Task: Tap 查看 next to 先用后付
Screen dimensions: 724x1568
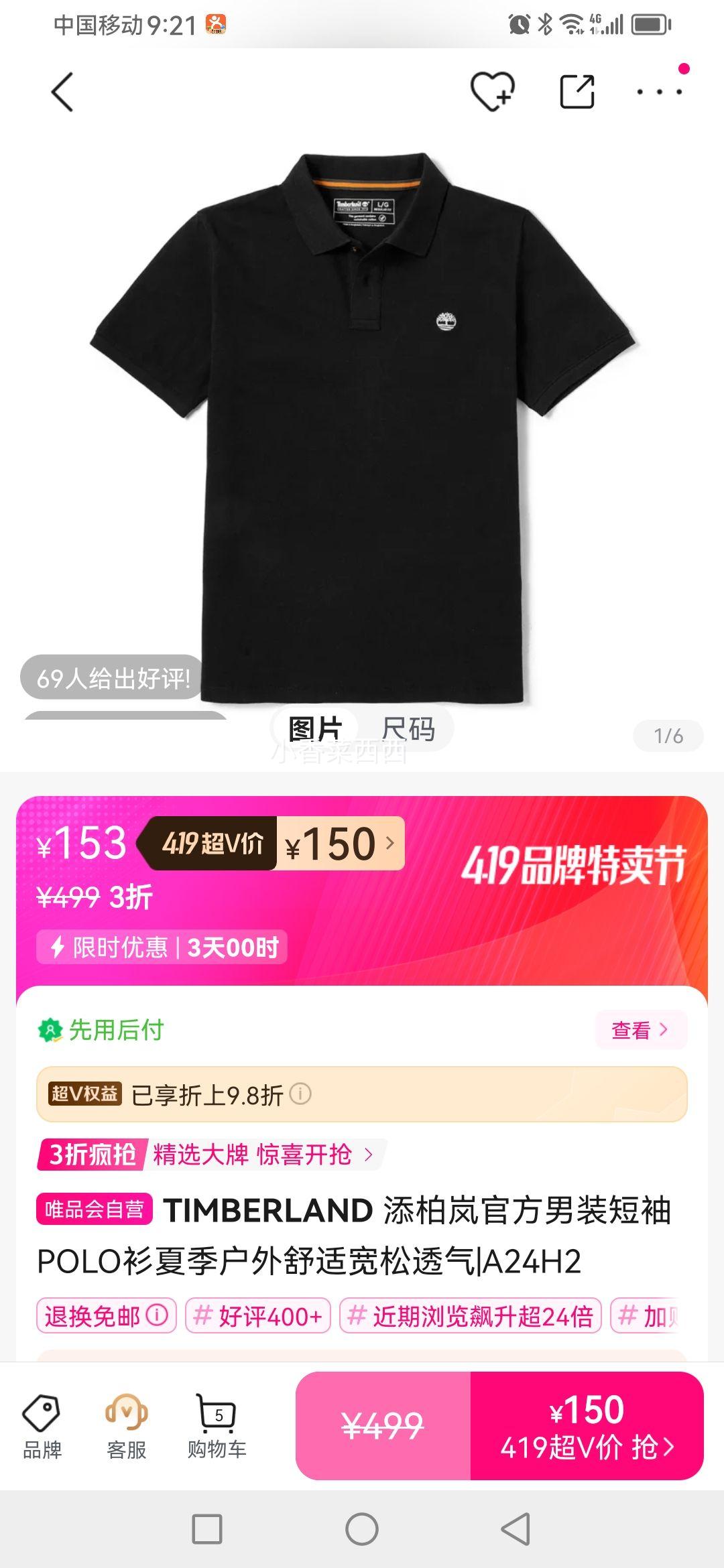Action: [640, 1030]
